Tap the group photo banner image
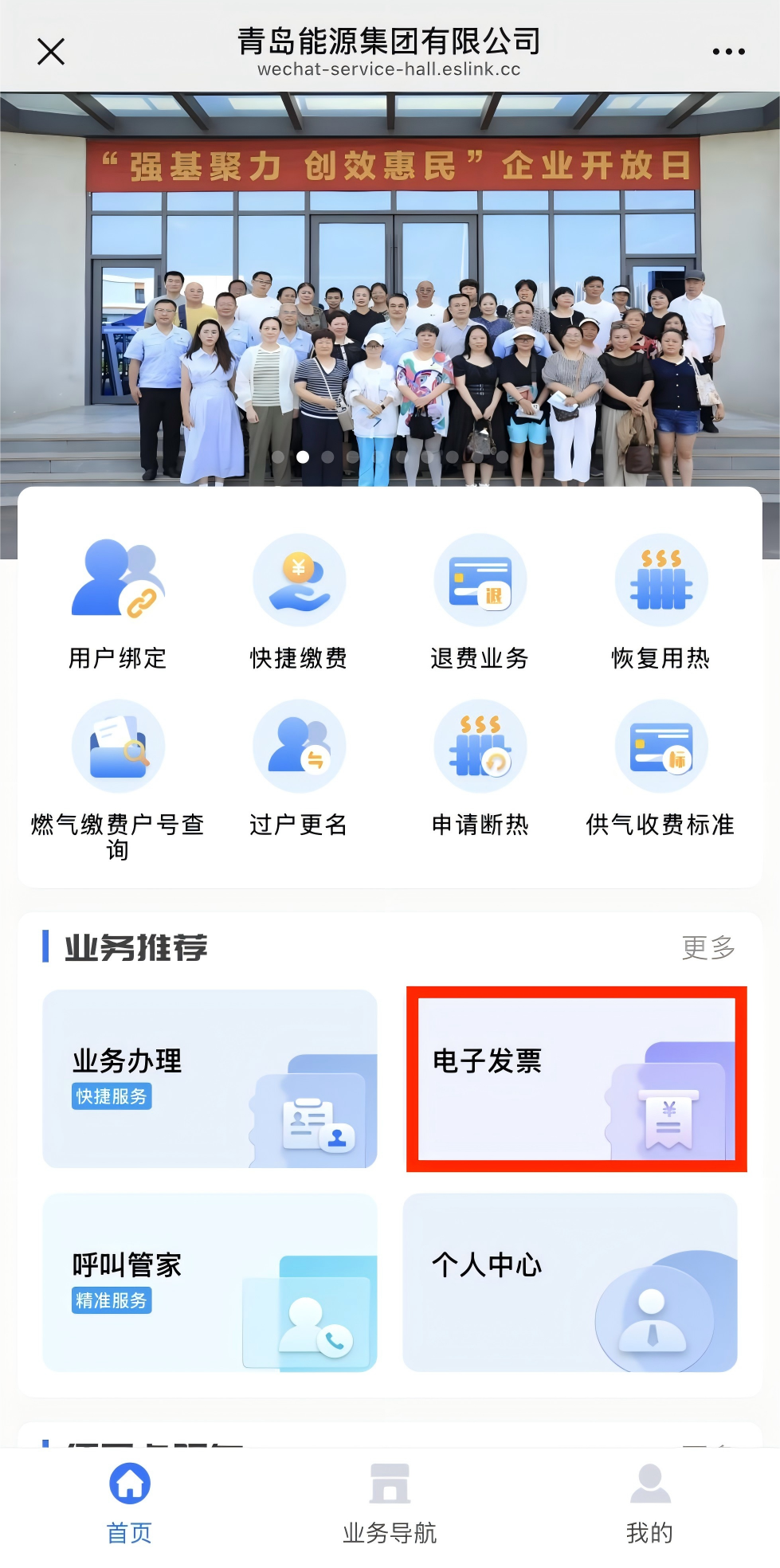 (x=390, y=279)
